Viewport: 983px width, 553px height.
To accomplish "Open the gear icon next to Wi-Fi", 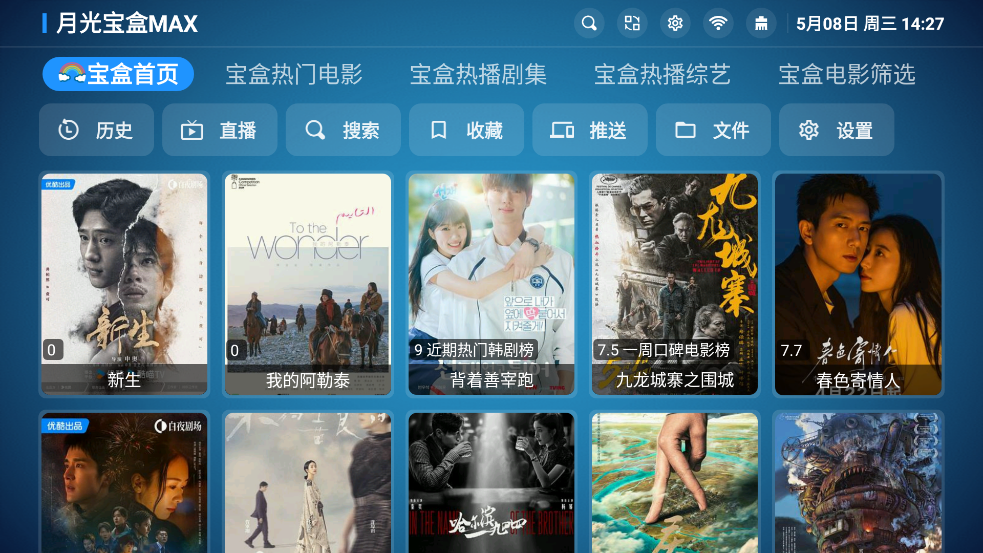I will click(675, 23).
